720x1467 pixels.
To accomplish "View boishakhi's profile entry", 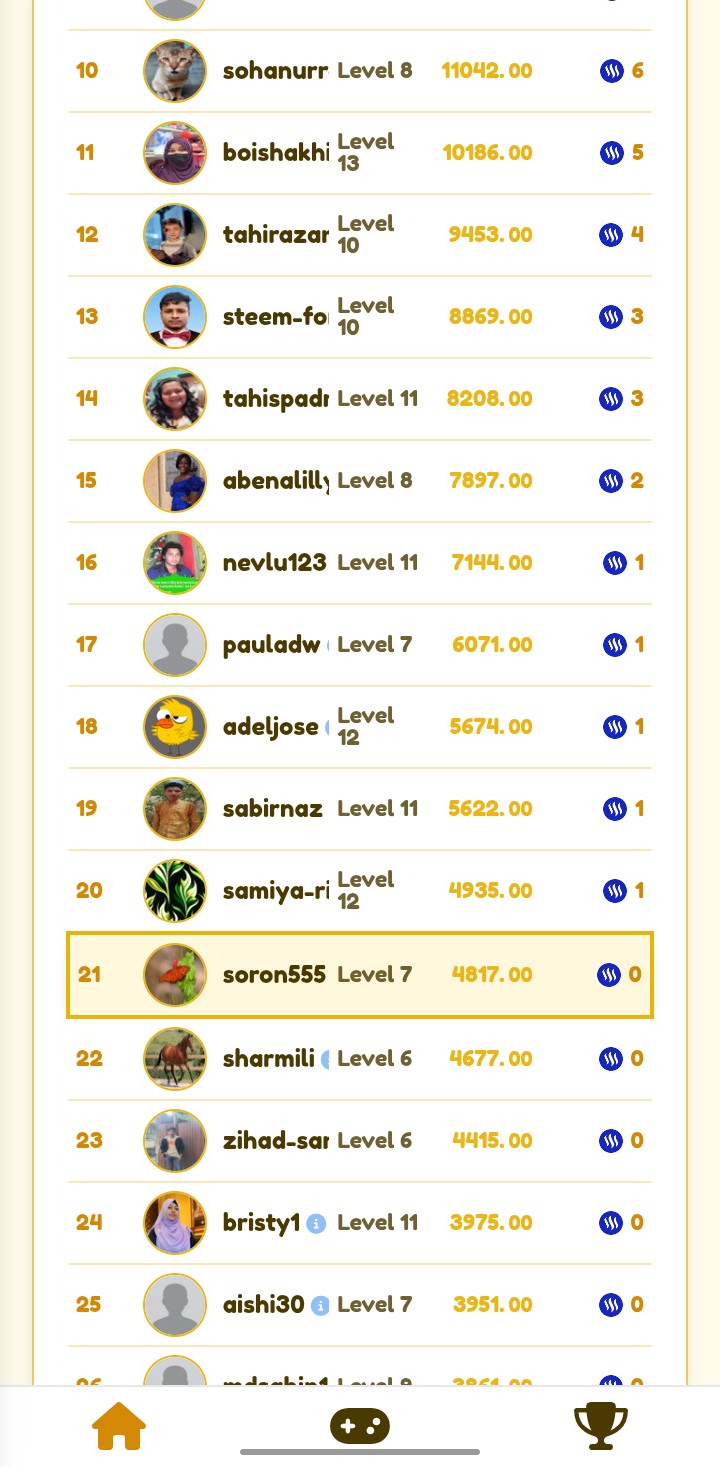I will click(x=360, y=153).
